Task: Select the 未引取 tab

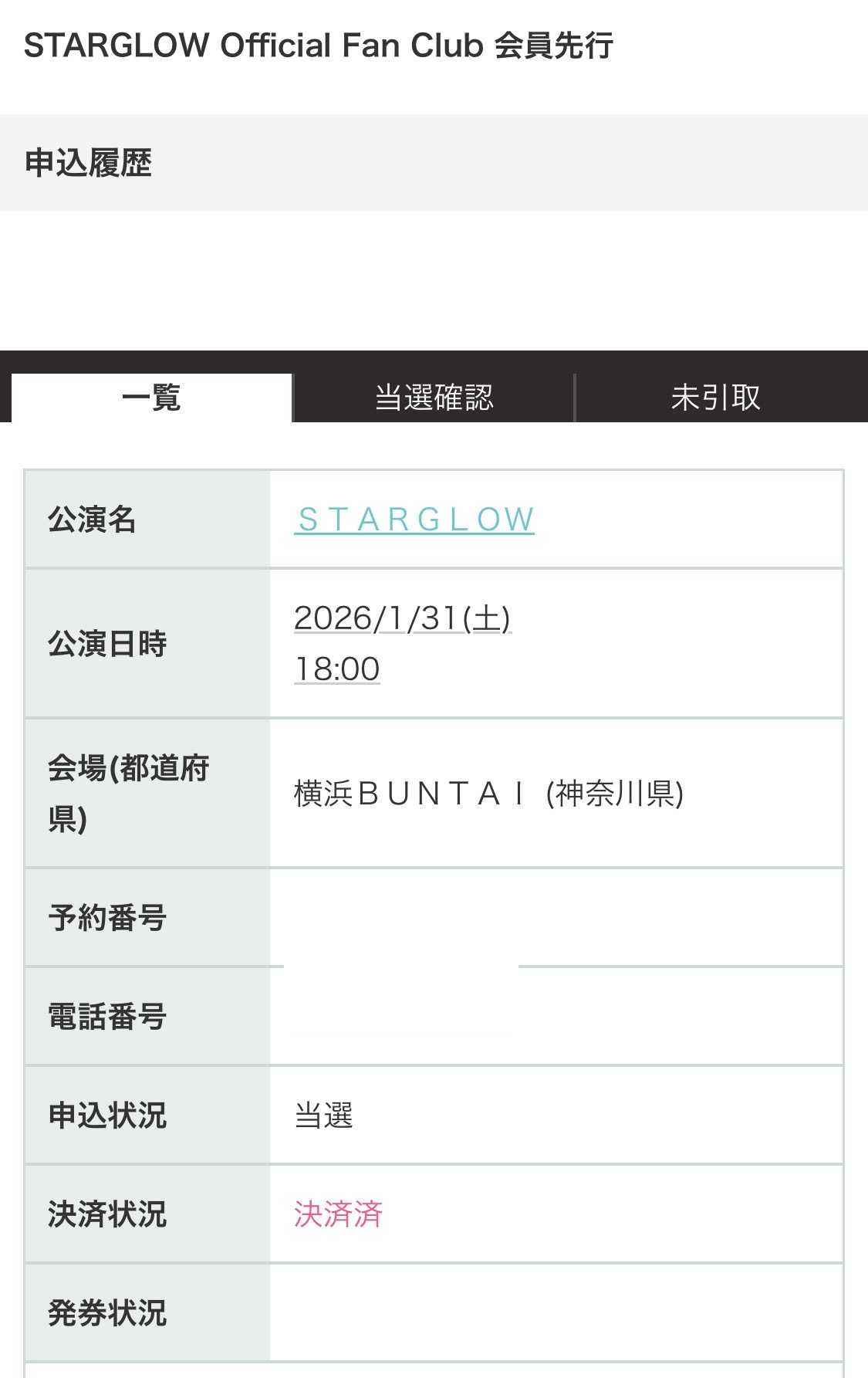Action: 716,398
